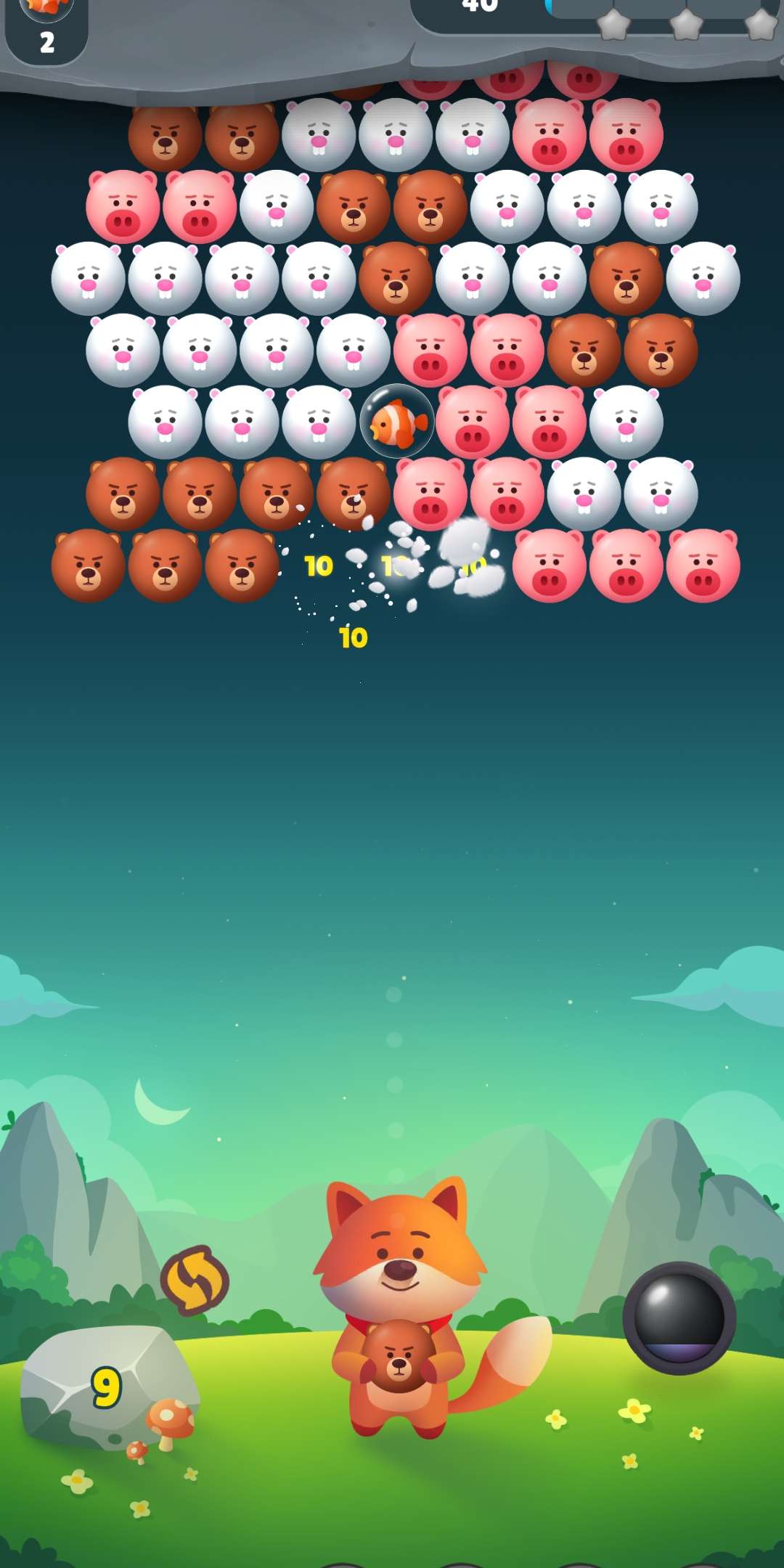Tap the clownfish bubble in the grid

point(396,422)
